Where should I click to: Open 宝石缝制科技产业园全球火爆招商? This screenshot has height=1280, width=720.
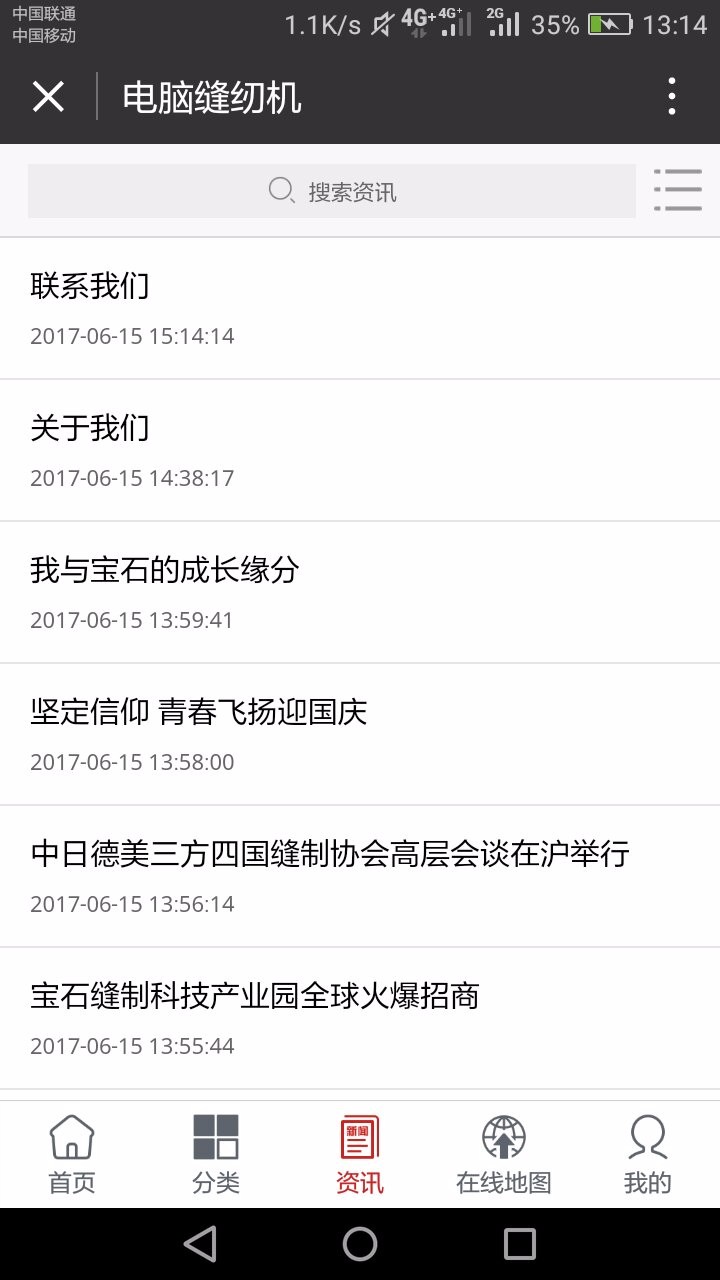point(360,1019)
